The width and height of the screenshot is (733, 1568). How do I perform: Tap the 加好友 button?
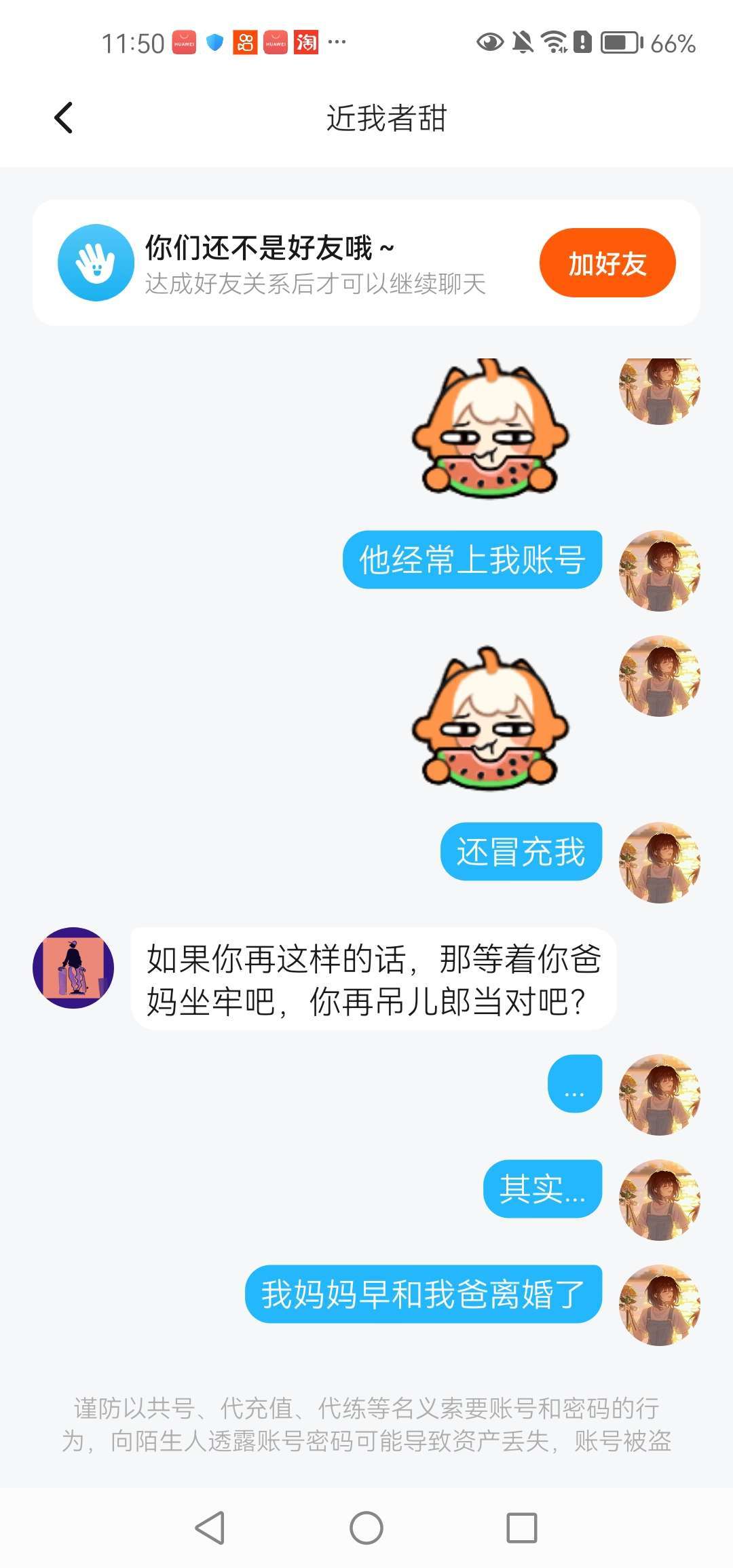[607, 263]
